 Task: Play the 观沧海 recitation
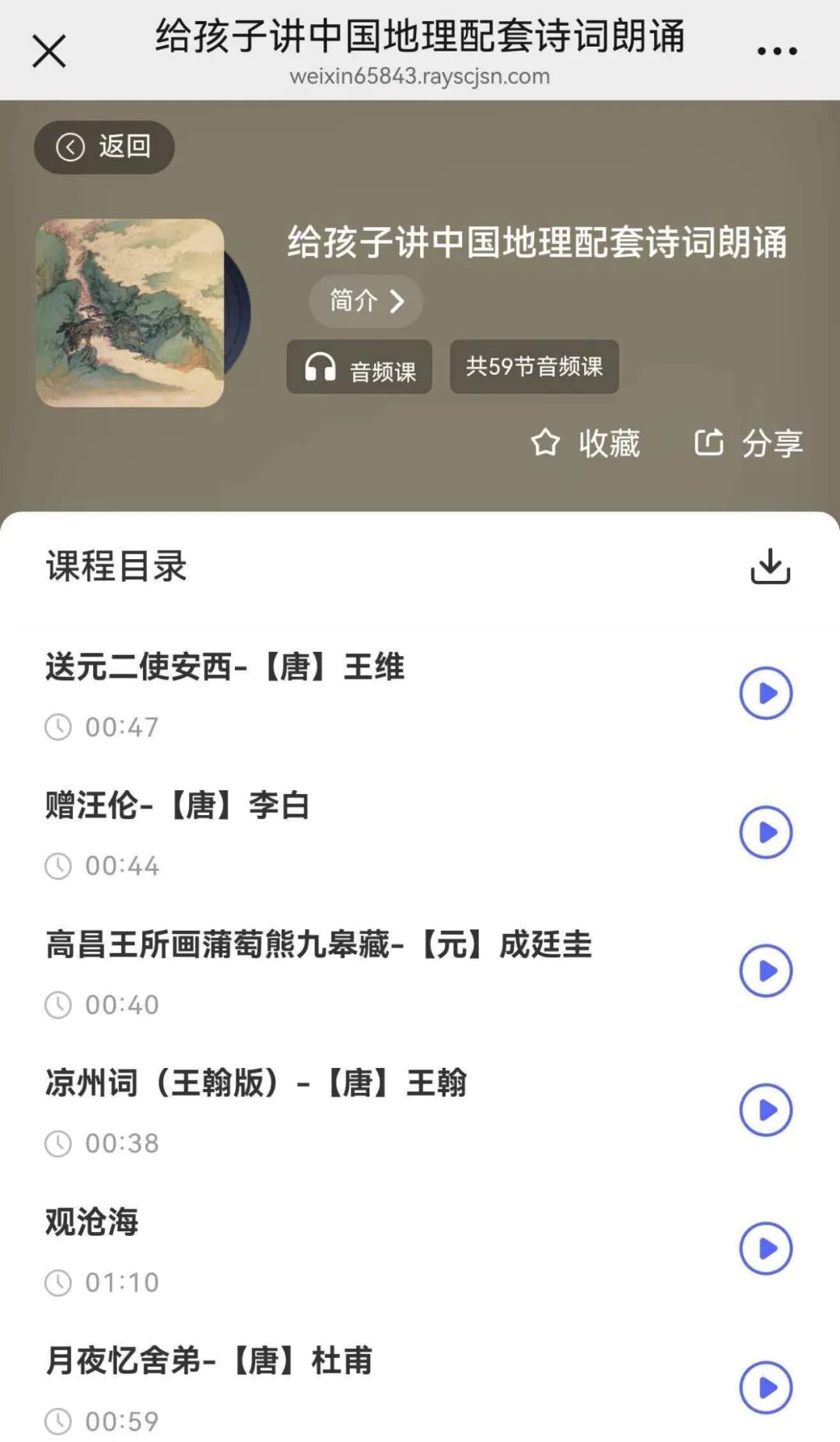766,1248
